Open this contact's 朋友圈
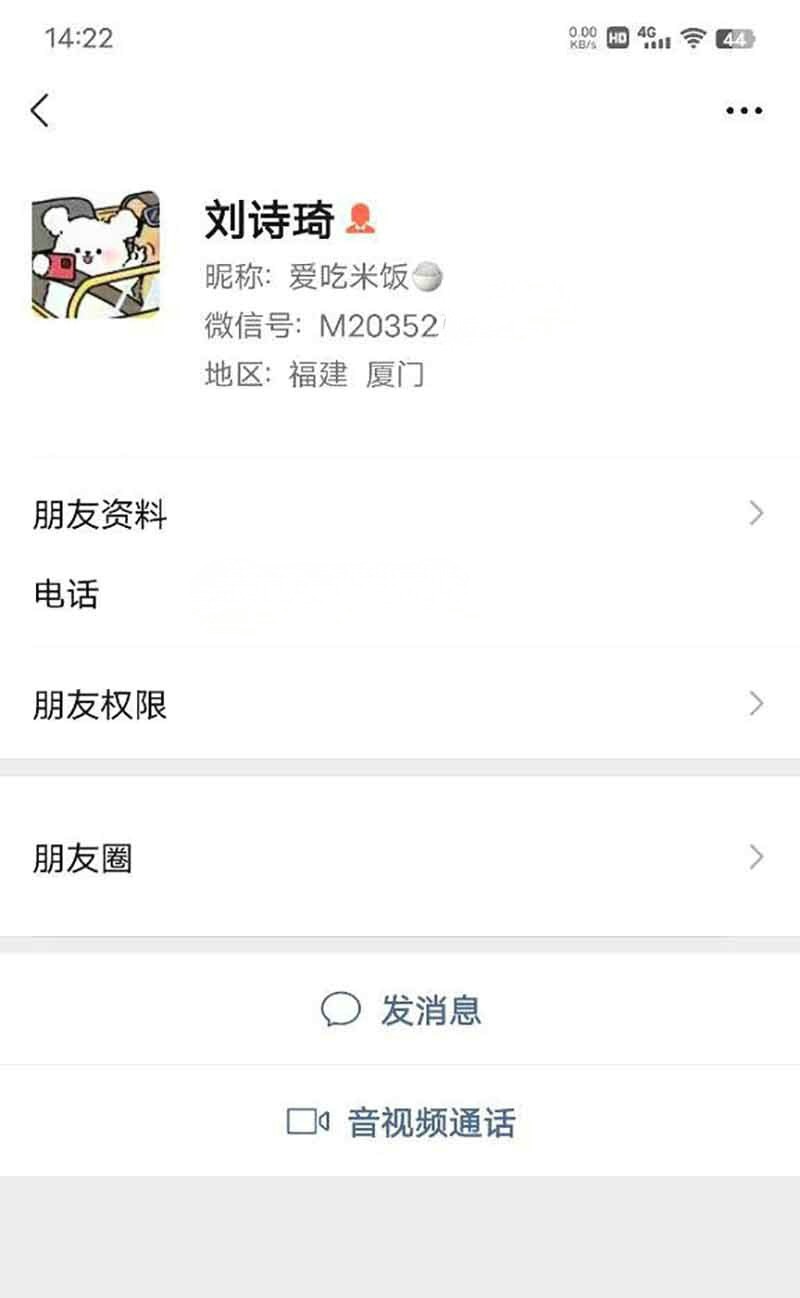This screenshot has height=1298, width=800. click(400, 858)
